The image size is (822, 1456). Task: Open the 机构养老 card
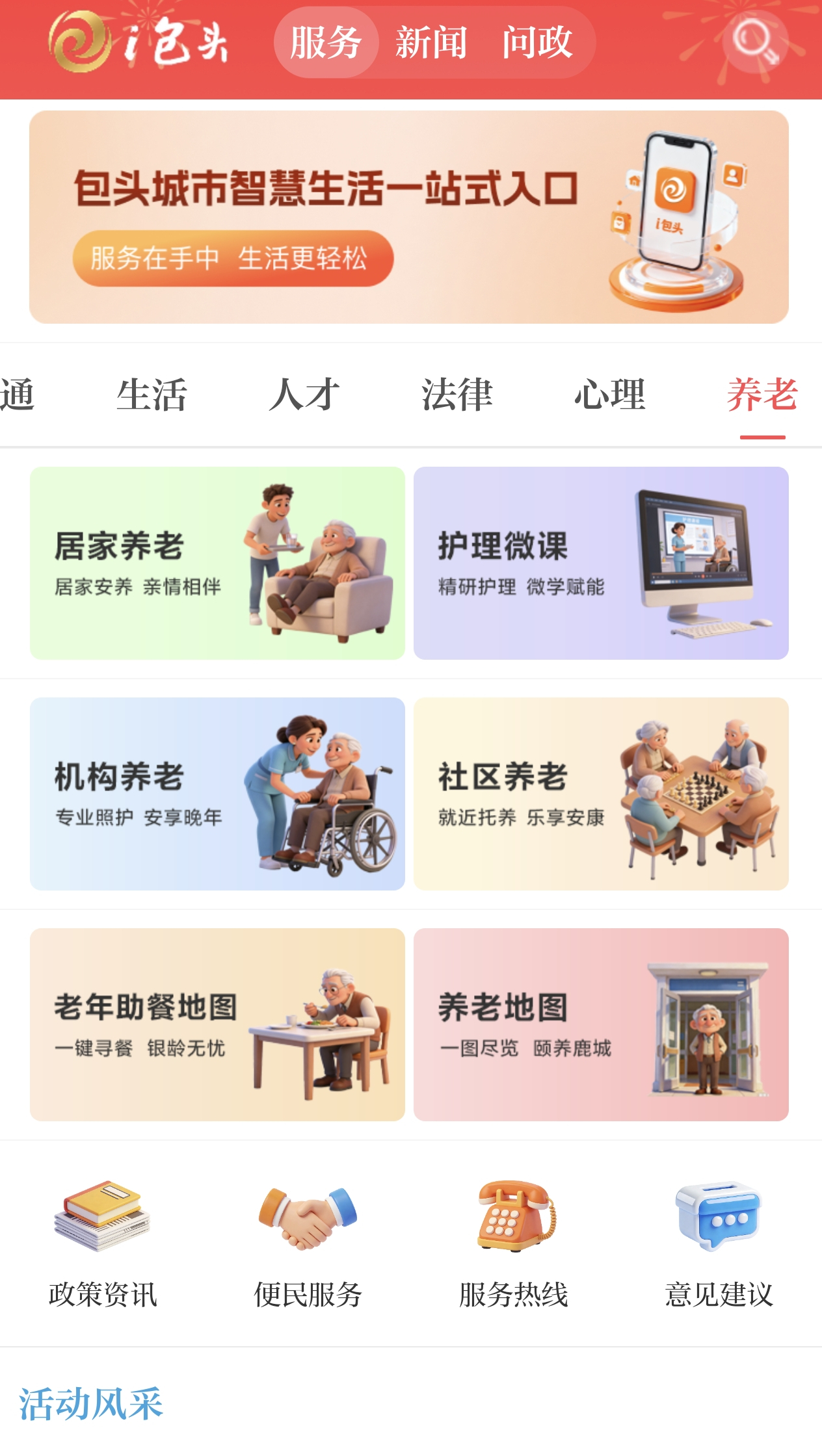click(x=217, y=794)
